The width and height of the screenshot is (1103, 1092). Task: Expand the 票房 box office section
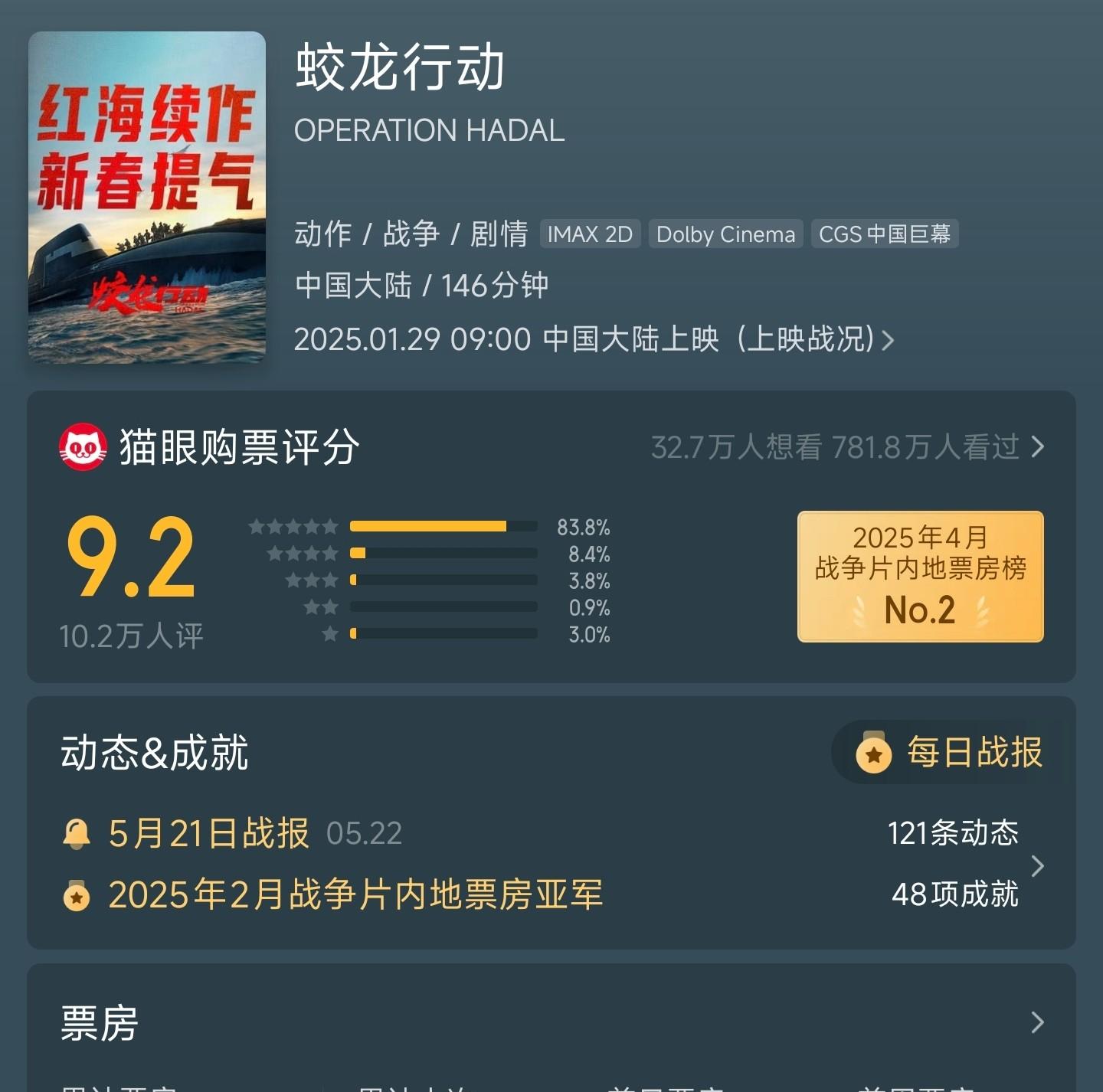(1037, 1022)
